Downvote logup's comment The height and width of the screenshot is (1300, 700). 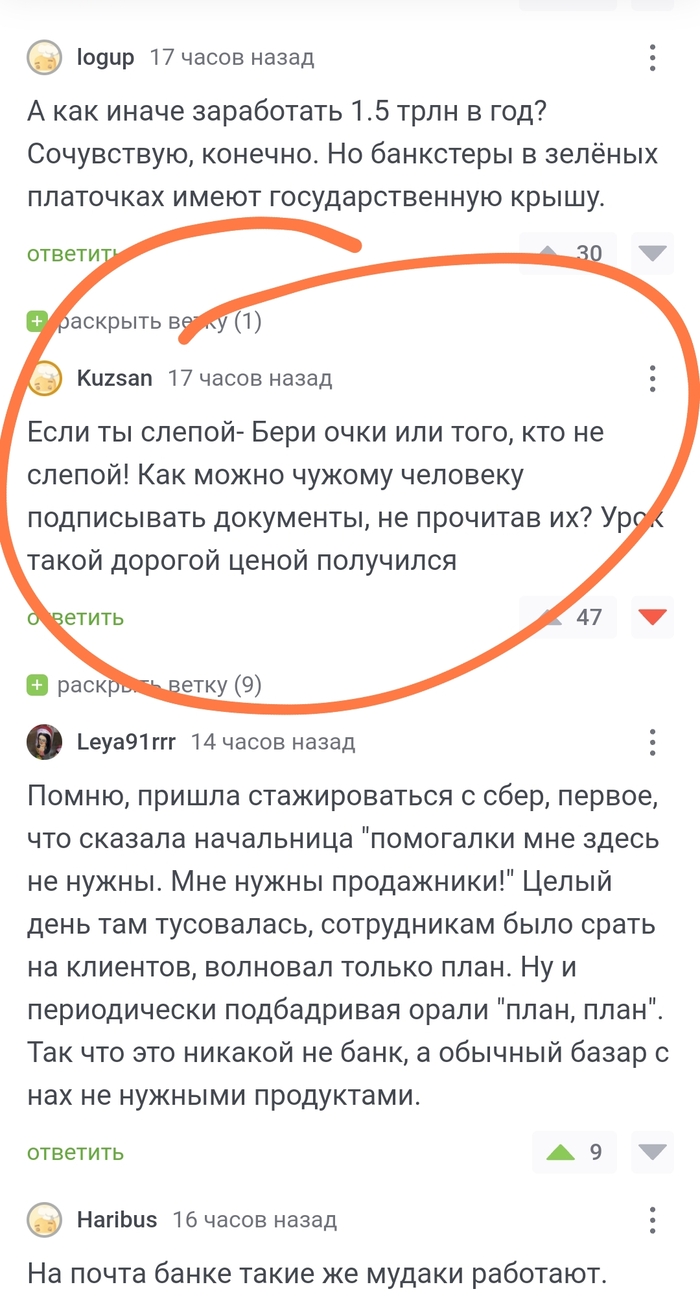coord(653,253)
